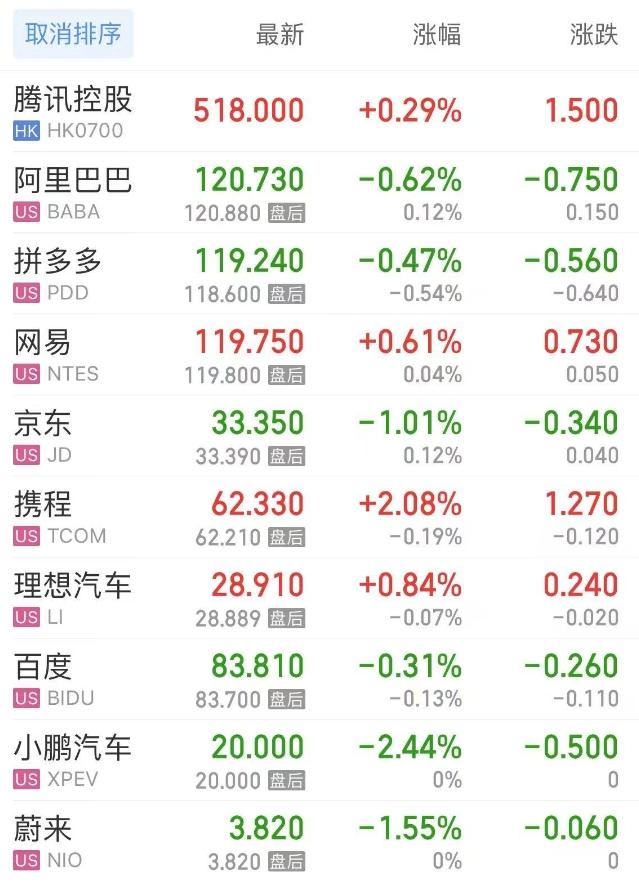The height and width of the screenshot is (889, 639).
Task: Sort by the 涨幅 column header
Action: click(436, 34)
